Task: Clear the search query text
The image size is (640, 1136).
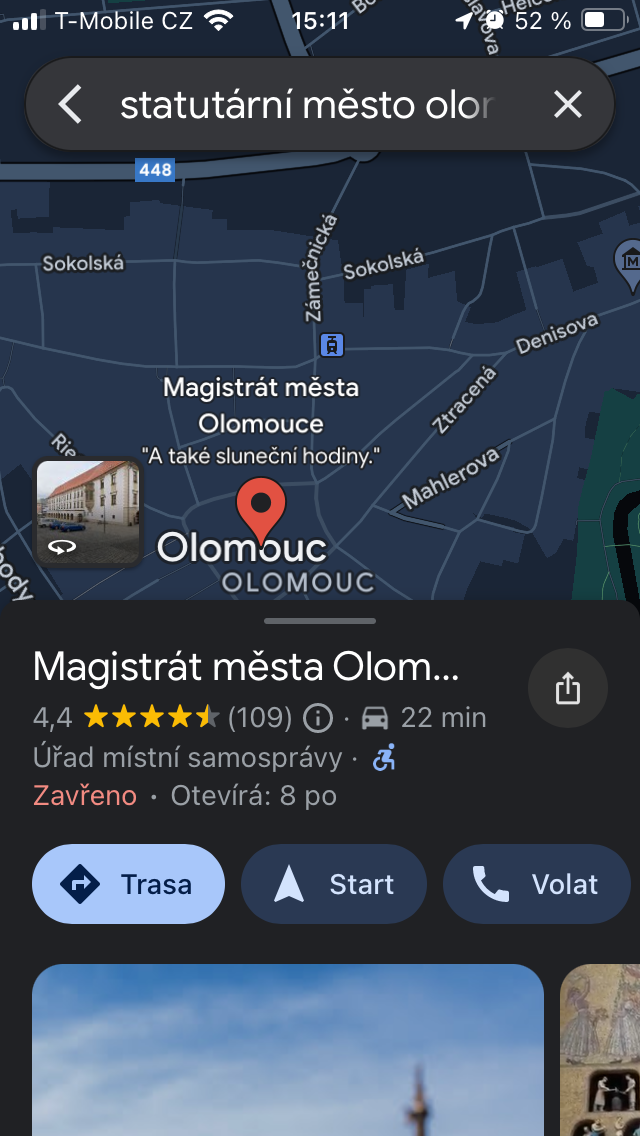Action: pos(567,104)
